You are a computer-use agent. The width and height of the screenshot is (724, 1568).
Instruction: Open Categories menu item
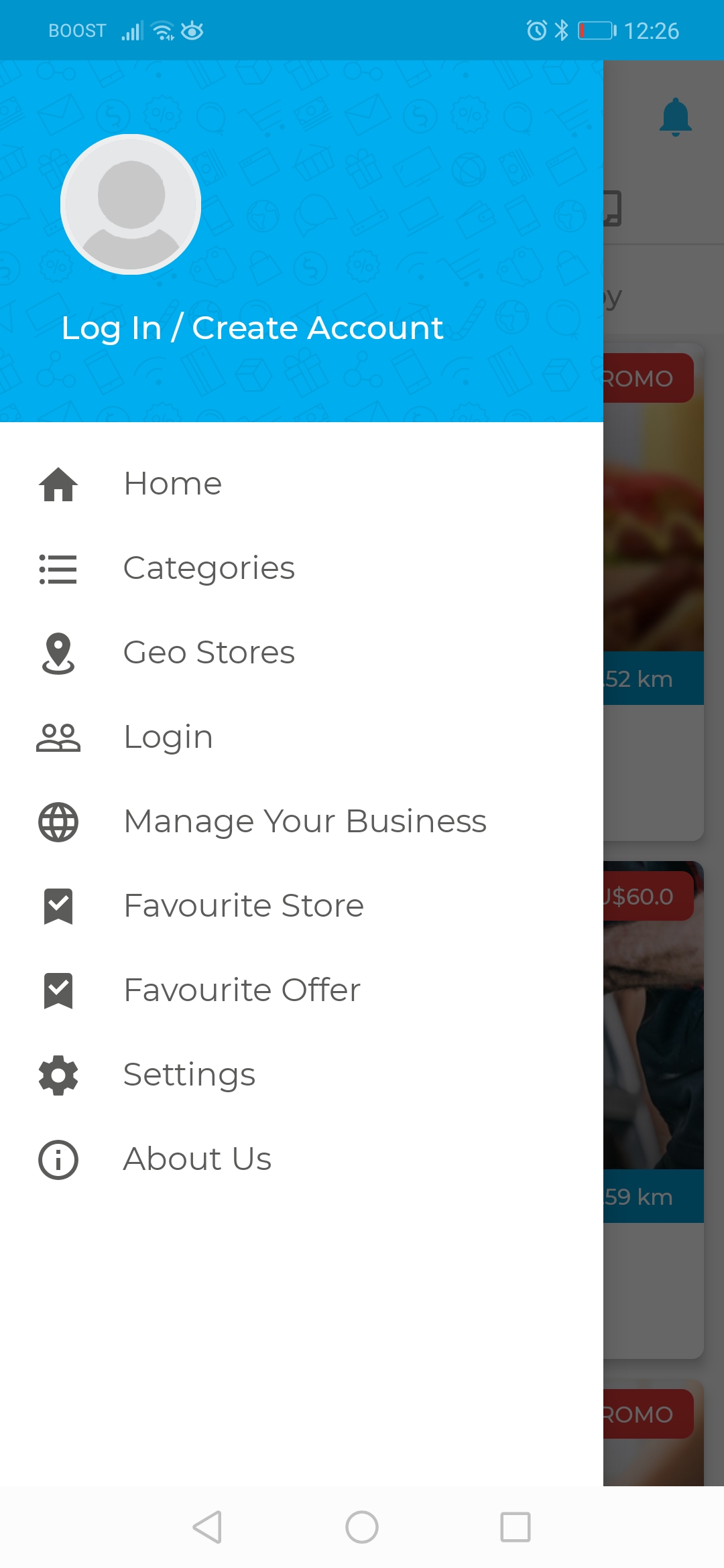[208, 568]
